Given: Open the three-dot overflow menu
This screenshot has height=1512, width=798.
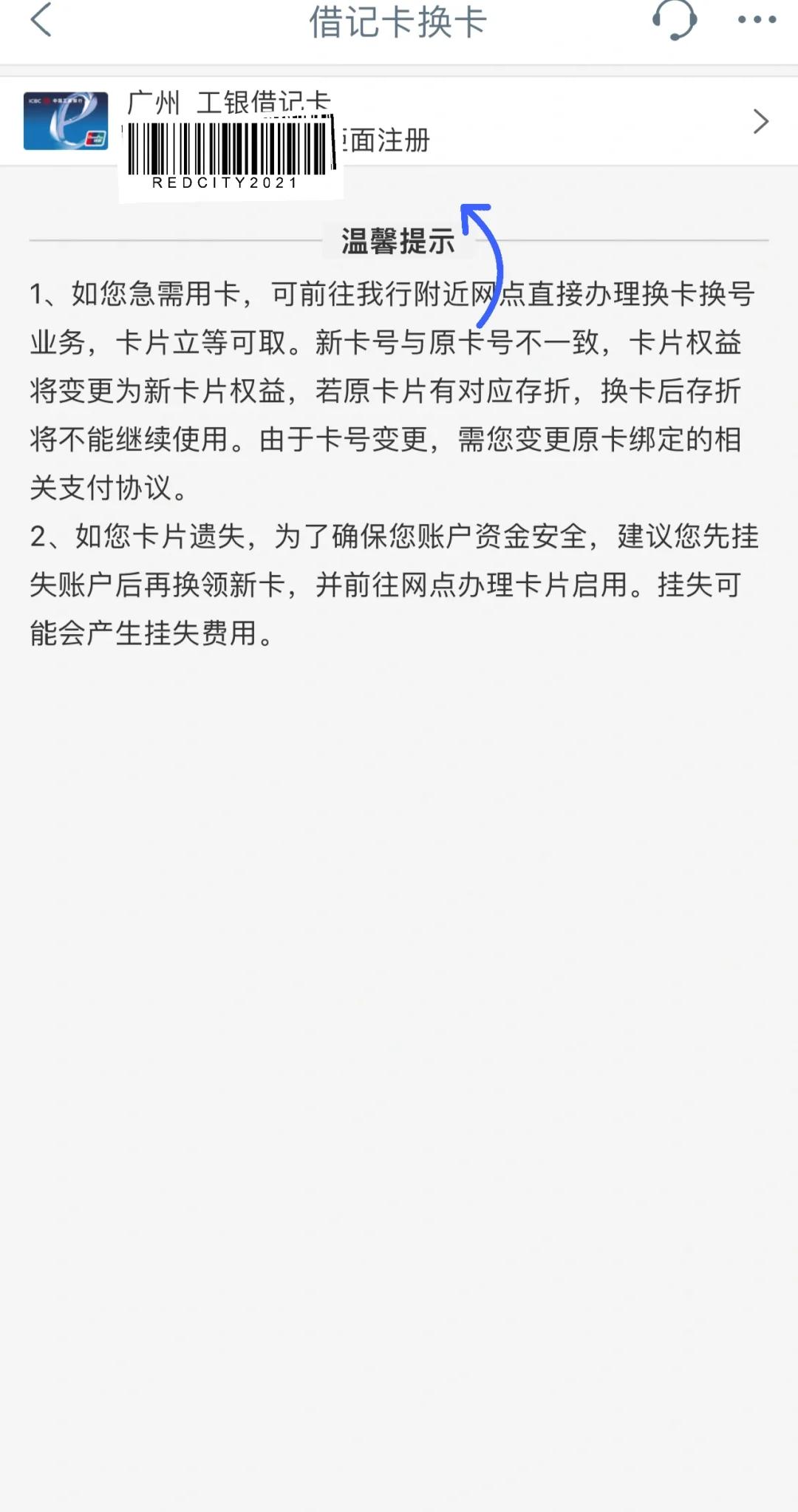Looking at the screenshot, I should click(757, 20).
